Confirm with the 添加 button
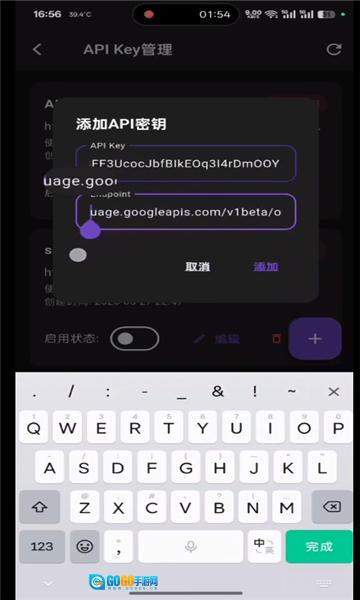The height and width of the screenshot is (600, 360). click(x=266, y=267)
